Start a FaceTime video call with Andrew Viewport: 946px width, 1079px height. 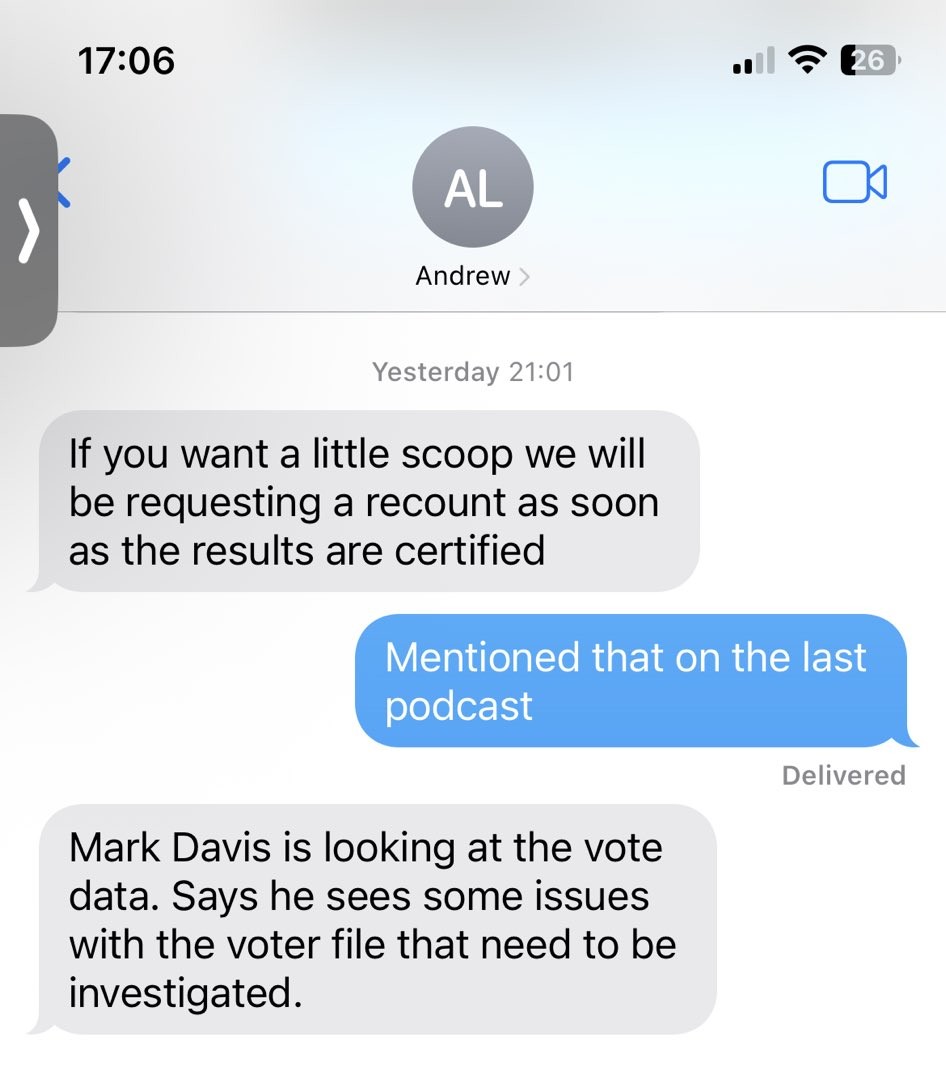[854, 182]
